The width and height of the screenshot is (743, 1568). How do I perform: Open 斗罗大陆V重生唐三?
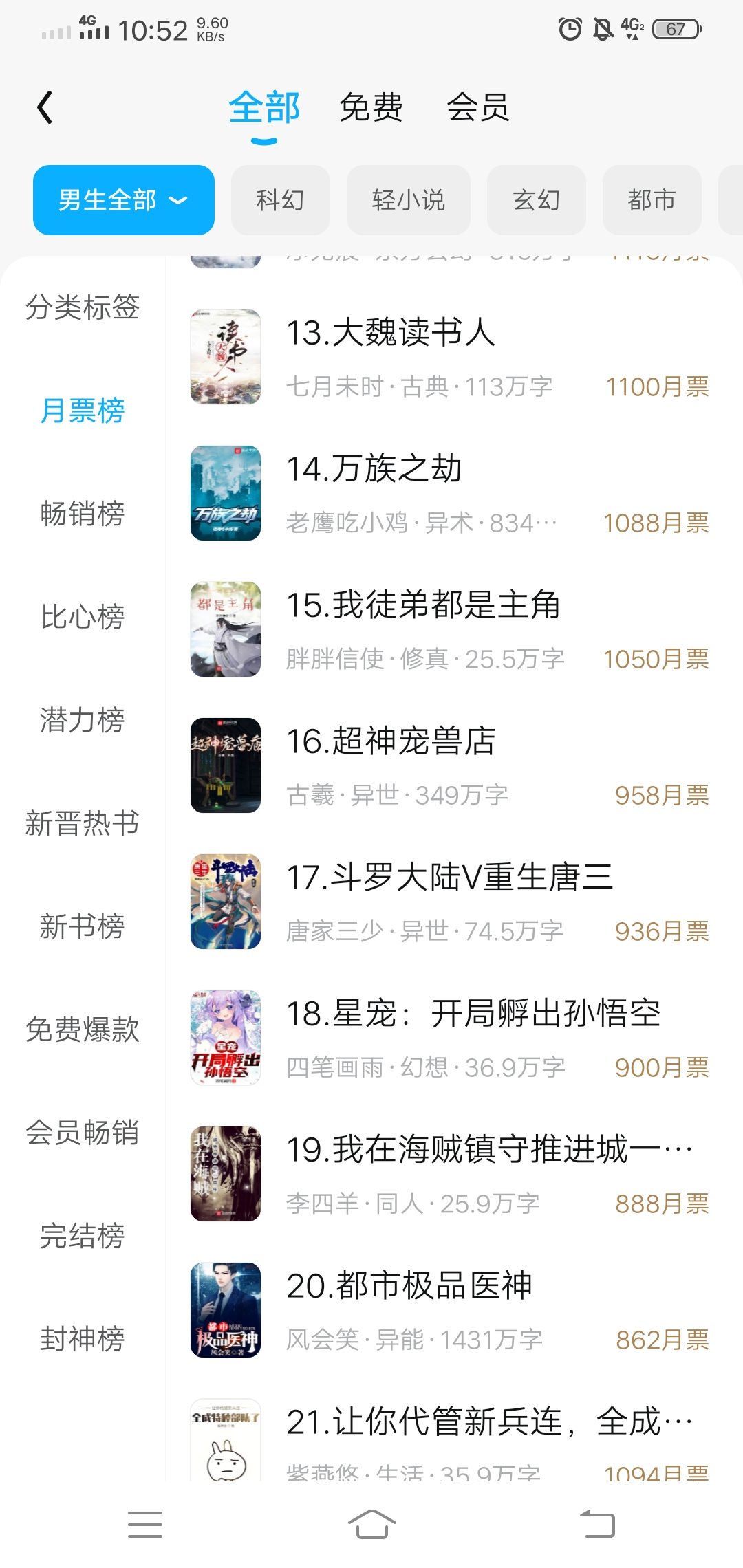tap(447, 902)
